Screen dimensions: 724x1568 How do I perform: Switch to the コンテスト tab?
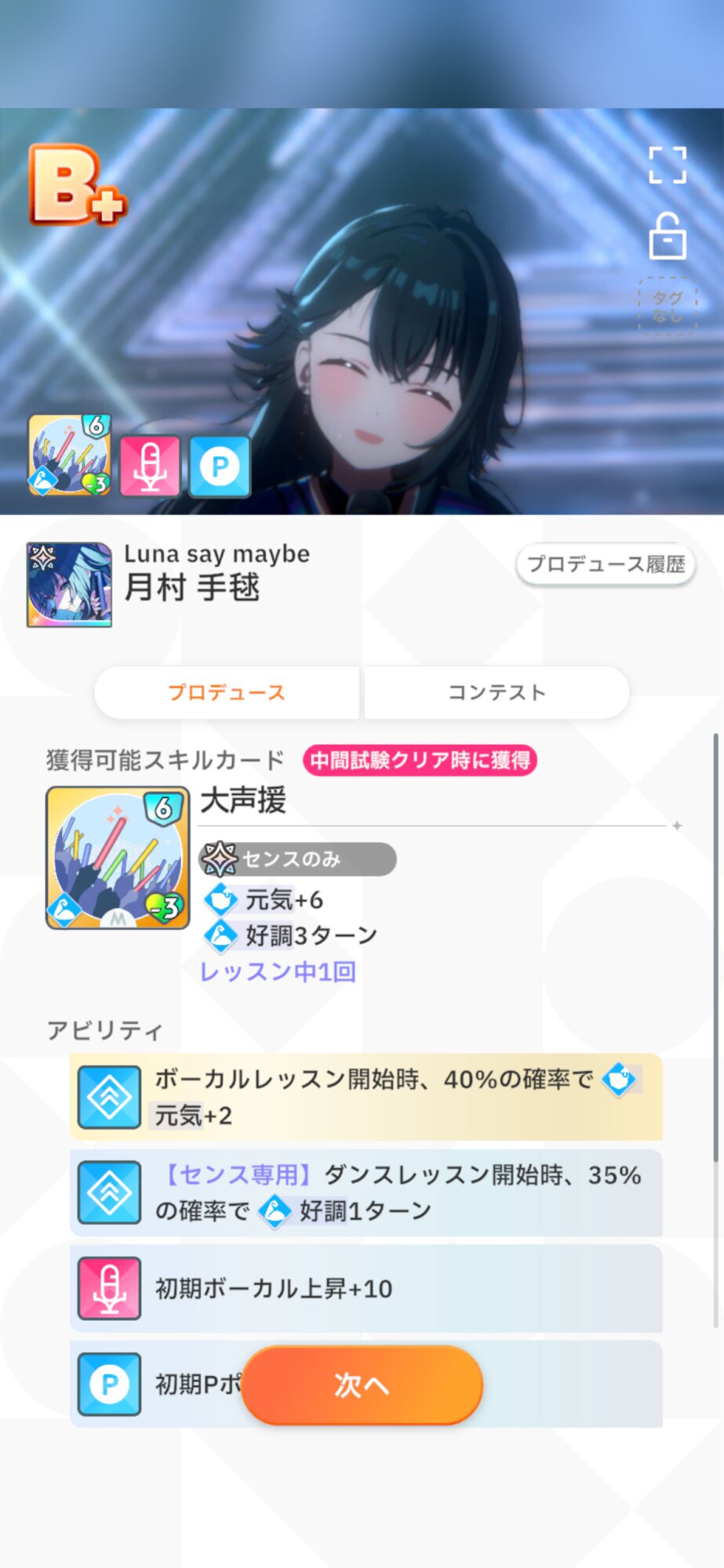pyautogui.click(x=497, y=692)
